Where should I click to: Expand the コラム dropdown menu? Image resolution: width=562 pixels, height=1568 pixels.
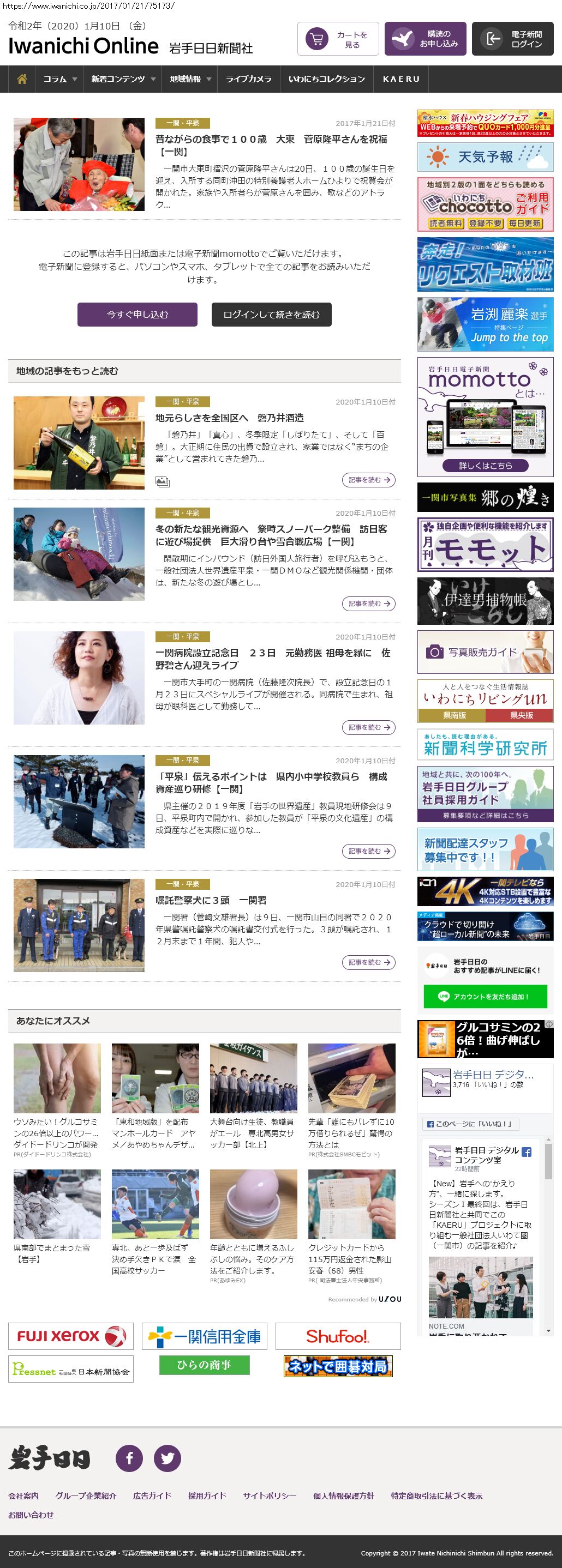pyautogui.click(x=59, y=79)
